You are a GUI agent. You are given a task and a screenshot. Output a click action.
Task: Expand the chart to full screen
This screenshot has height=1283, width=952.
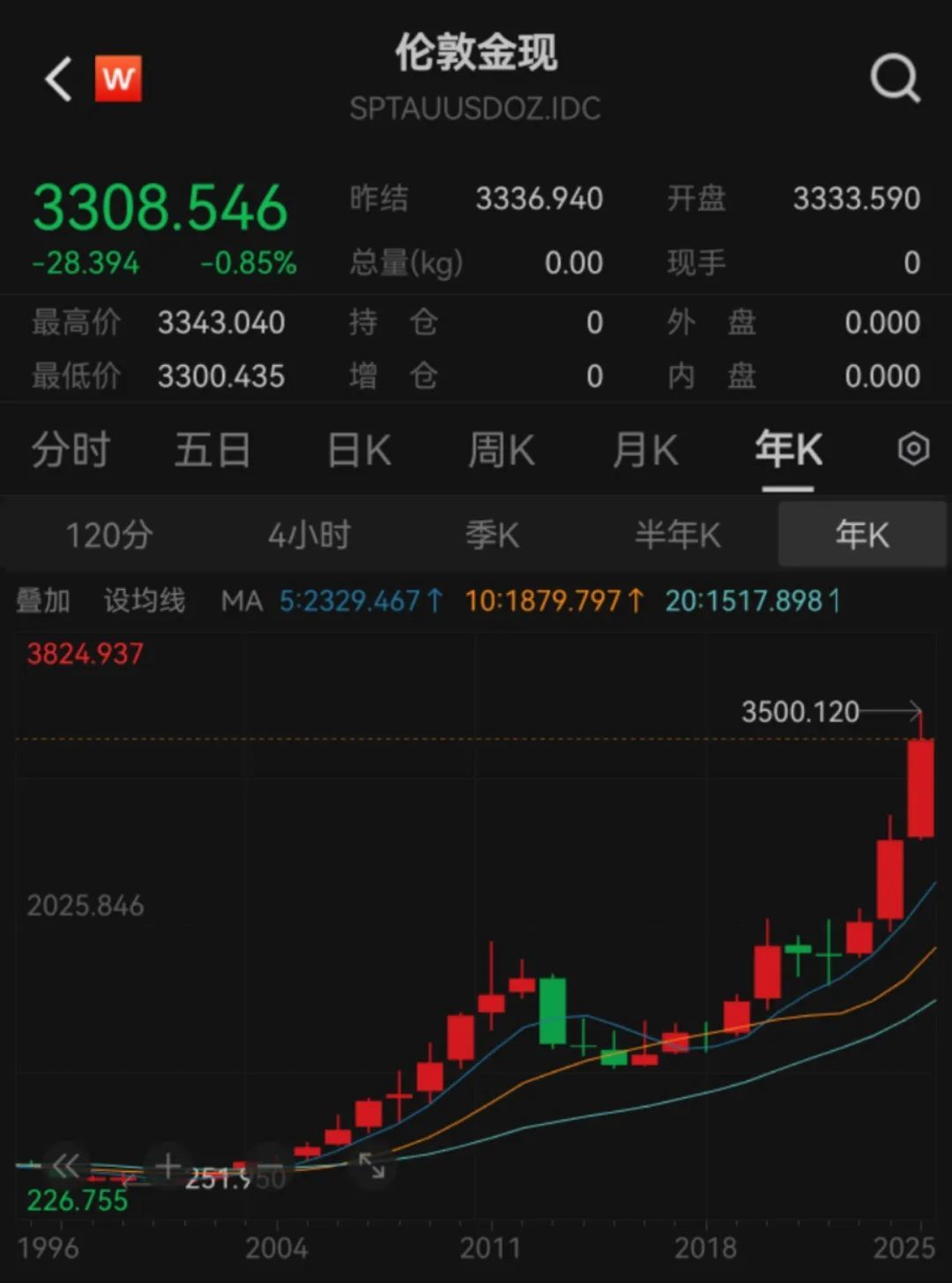click(x=371, y=1167)
